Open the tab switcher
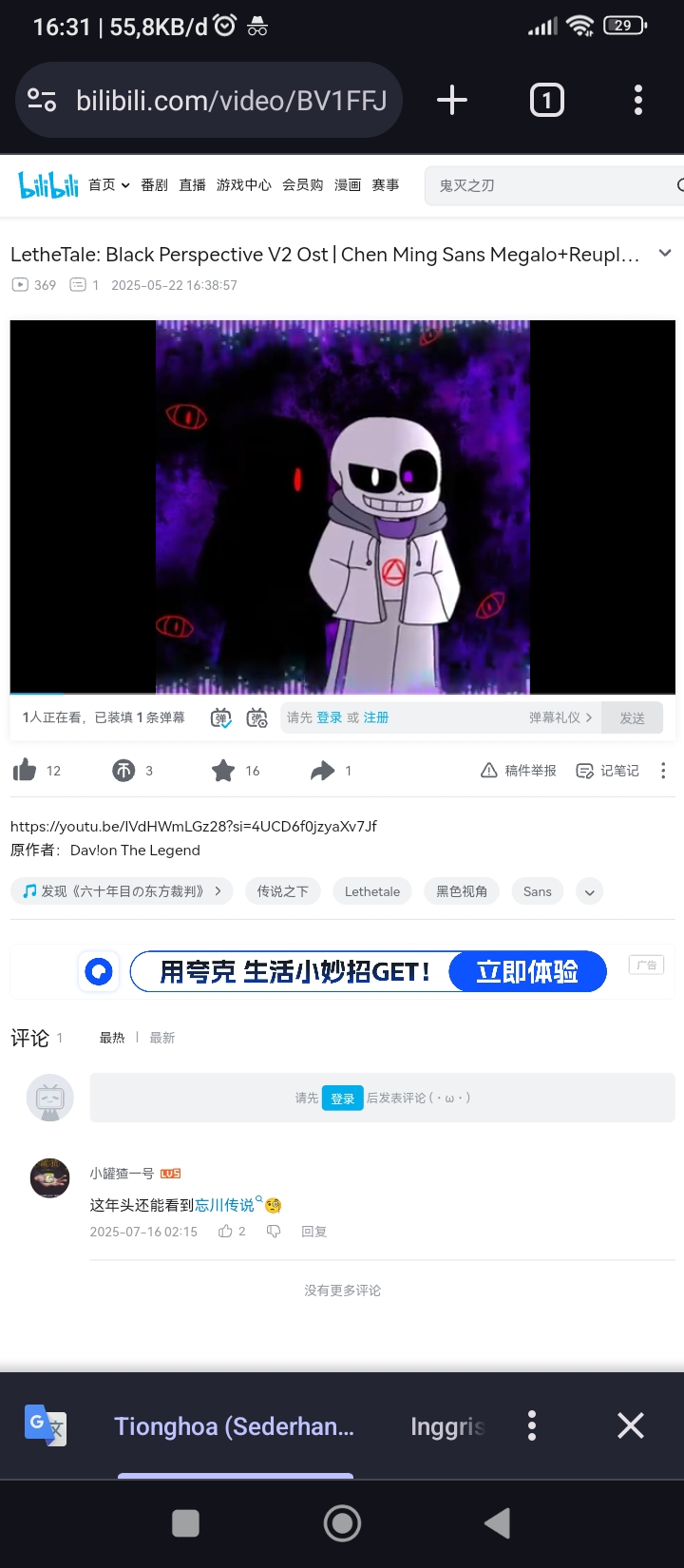Image resolution: width=684 pixels, height=1568 pixels. tap(546, 100)
